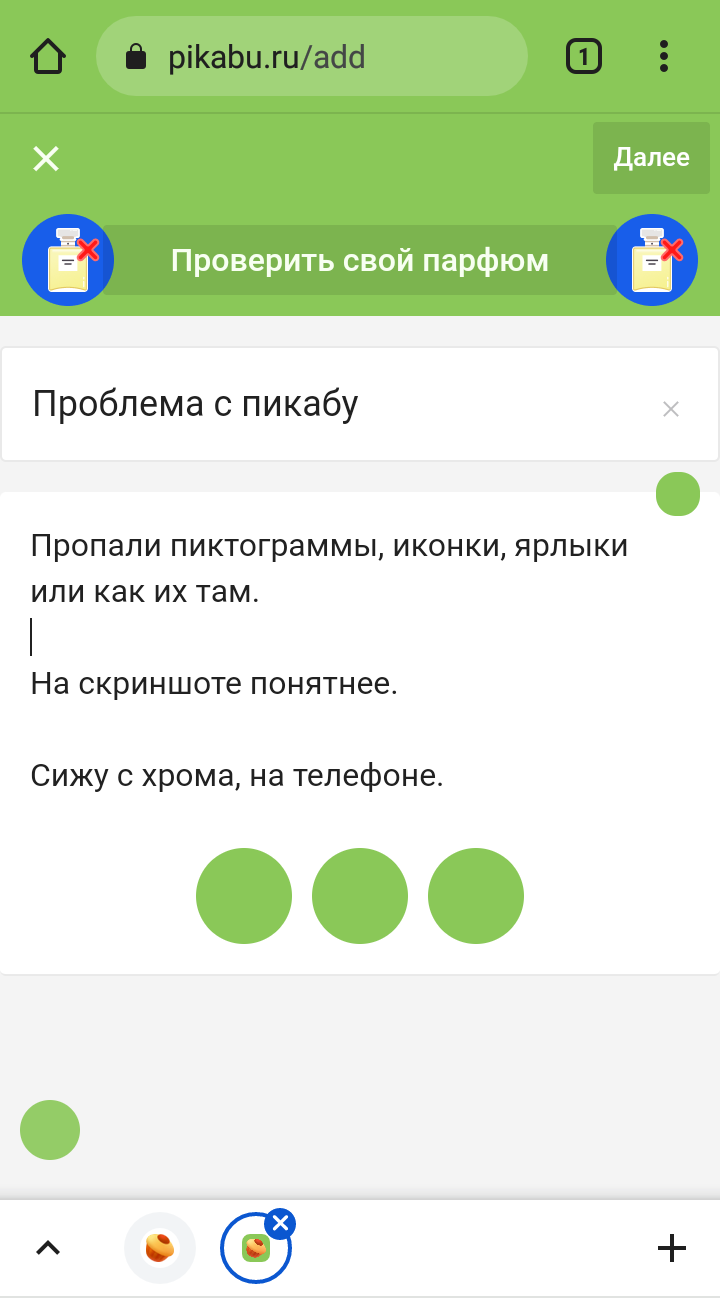Switch to the unselected tab in the bottom strip
This screenshot has width=720, height=1303.
pyautogui.click(x=160, y=1247)
